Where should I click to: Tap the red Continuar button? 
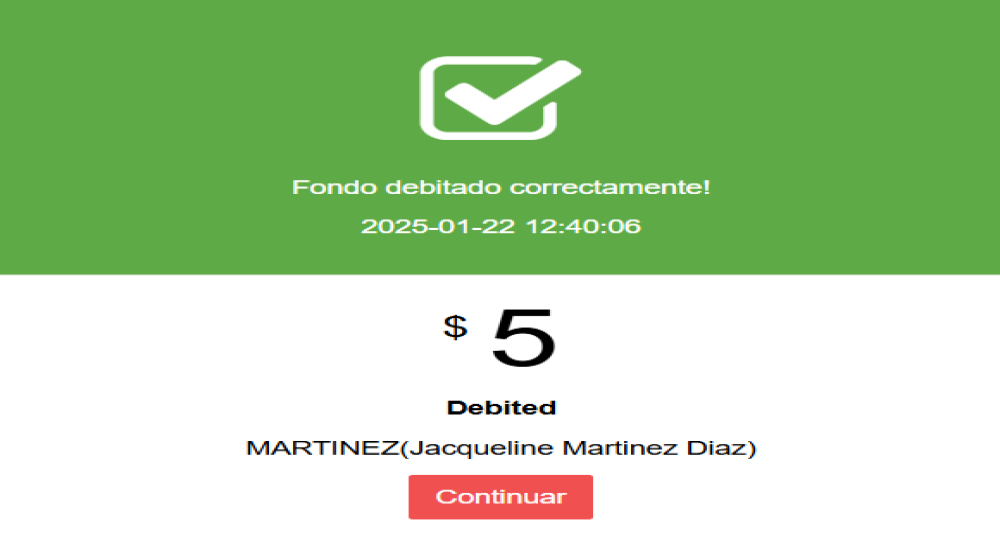pos(500,497)
